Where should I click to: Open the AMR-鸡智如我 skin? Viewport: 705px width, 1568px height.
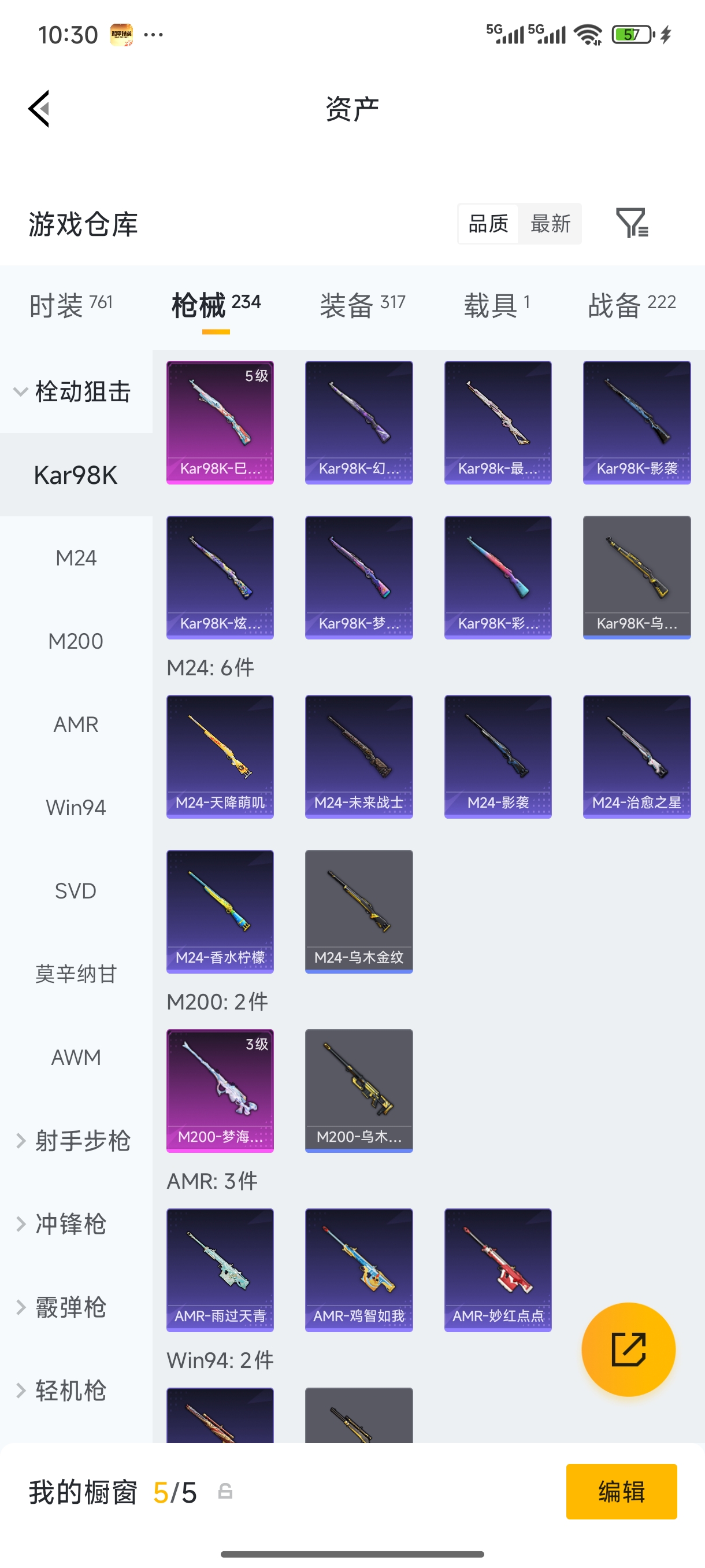coord(358,1270)
